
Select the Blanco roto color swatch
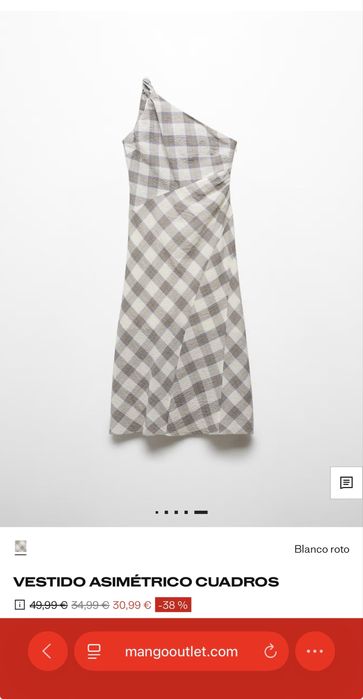21,547
